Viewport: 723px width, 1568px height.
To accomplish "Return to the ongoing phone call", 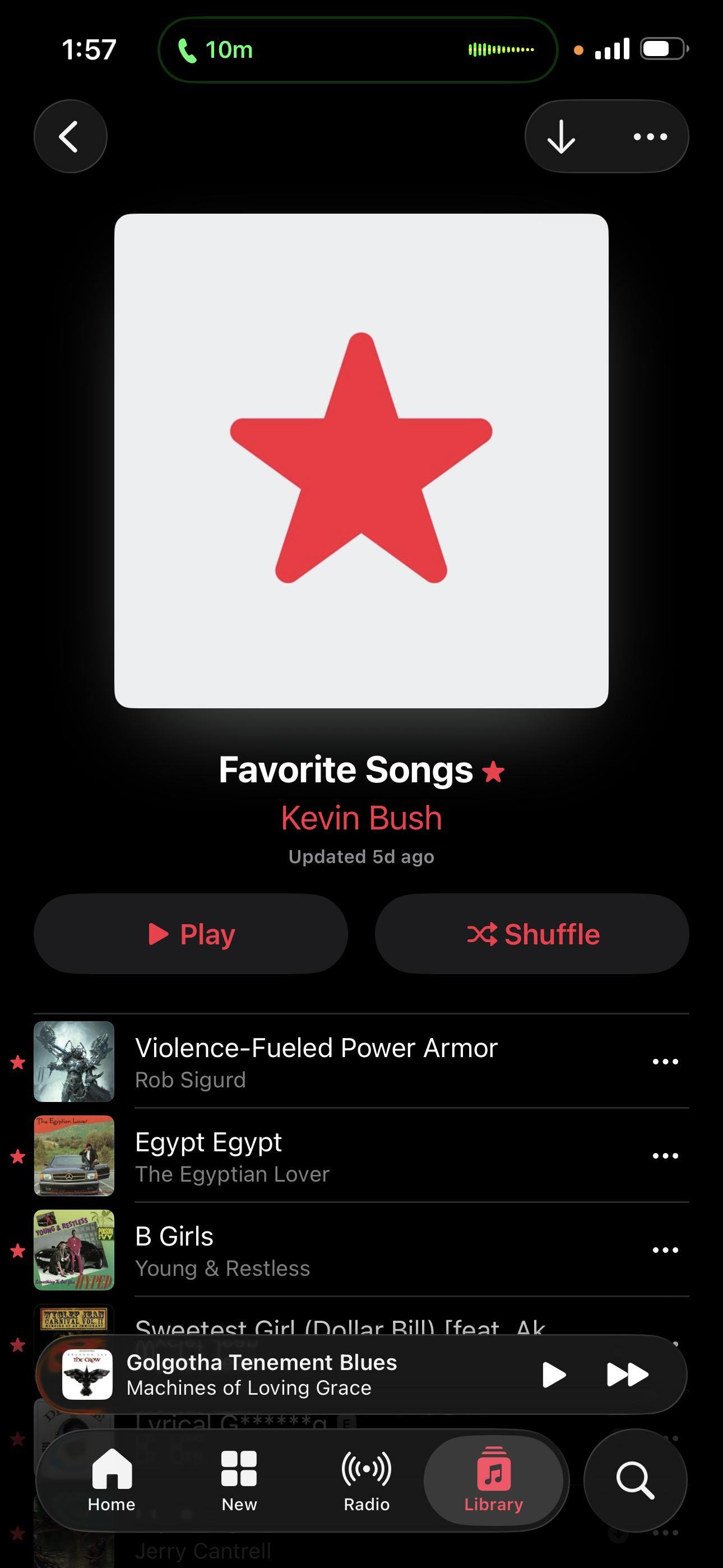I will pos(358,50).
